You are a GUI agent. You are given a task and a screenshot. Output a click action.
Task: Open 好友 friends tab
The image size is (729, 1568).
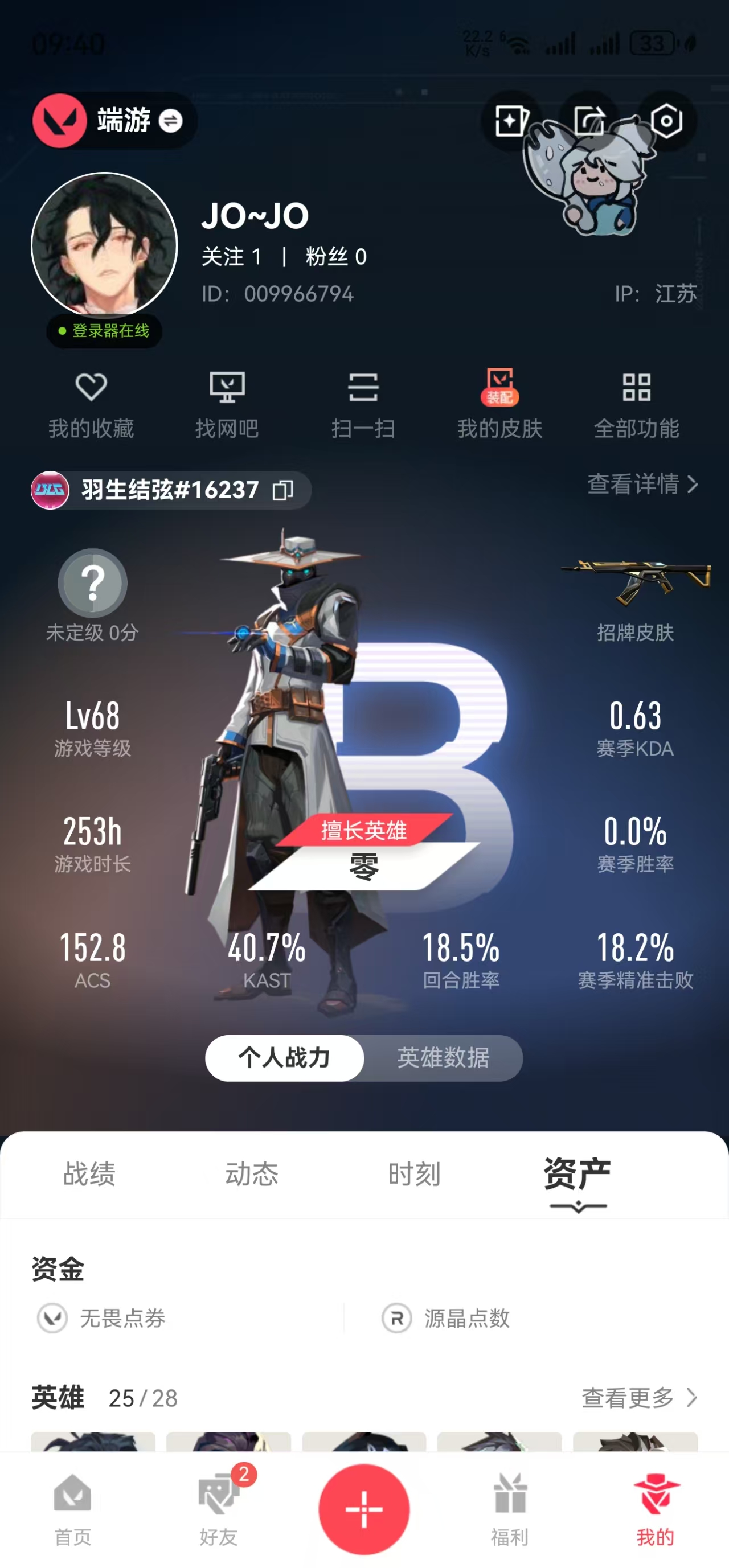click(218, 1508)
